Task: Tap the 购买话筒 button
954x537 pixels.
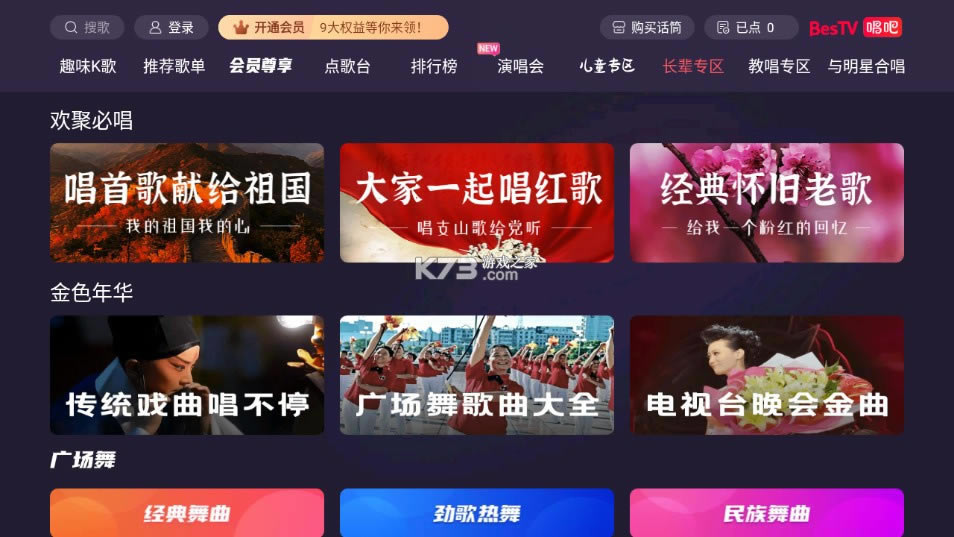Action: [647, 27]
